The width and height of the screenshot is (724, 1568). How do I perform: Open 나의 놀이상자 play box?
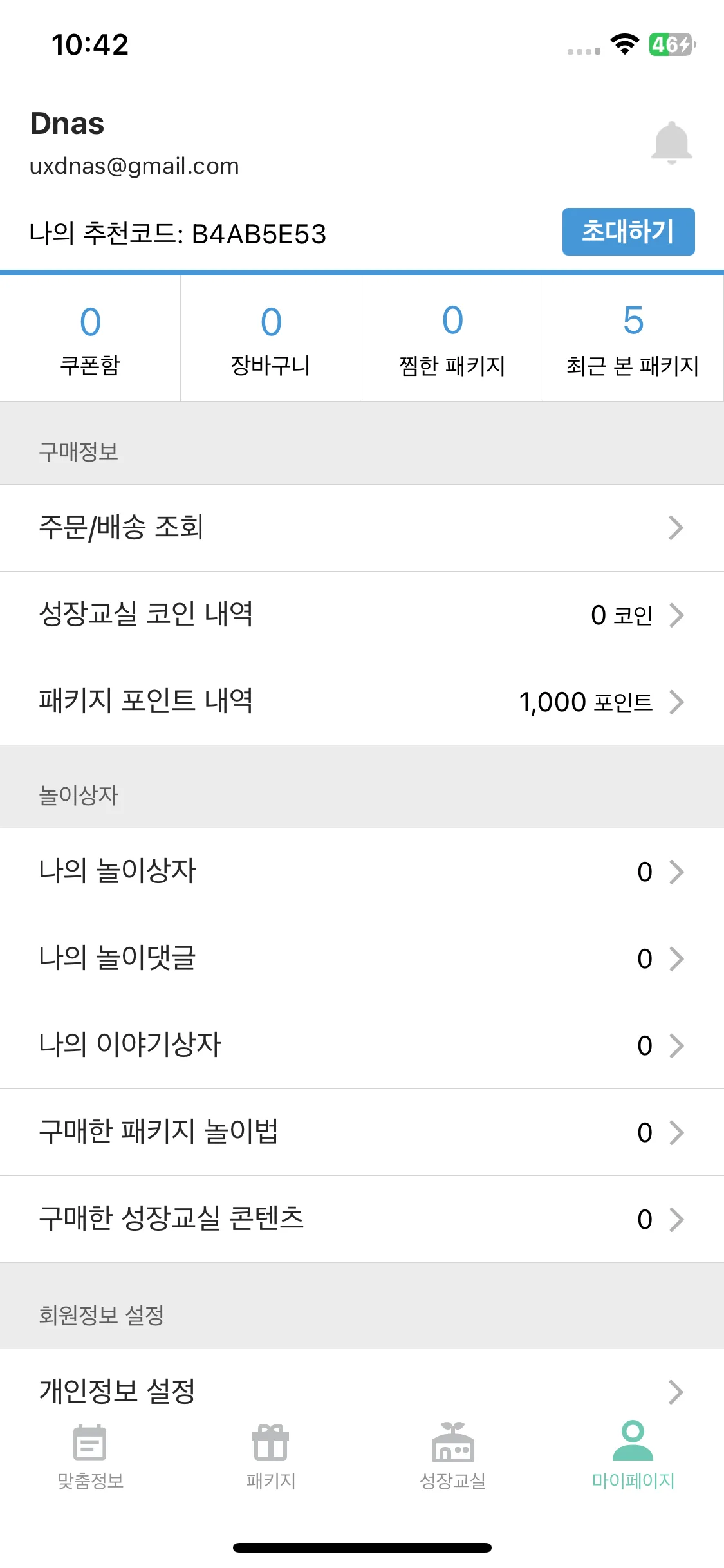point(362,872)
